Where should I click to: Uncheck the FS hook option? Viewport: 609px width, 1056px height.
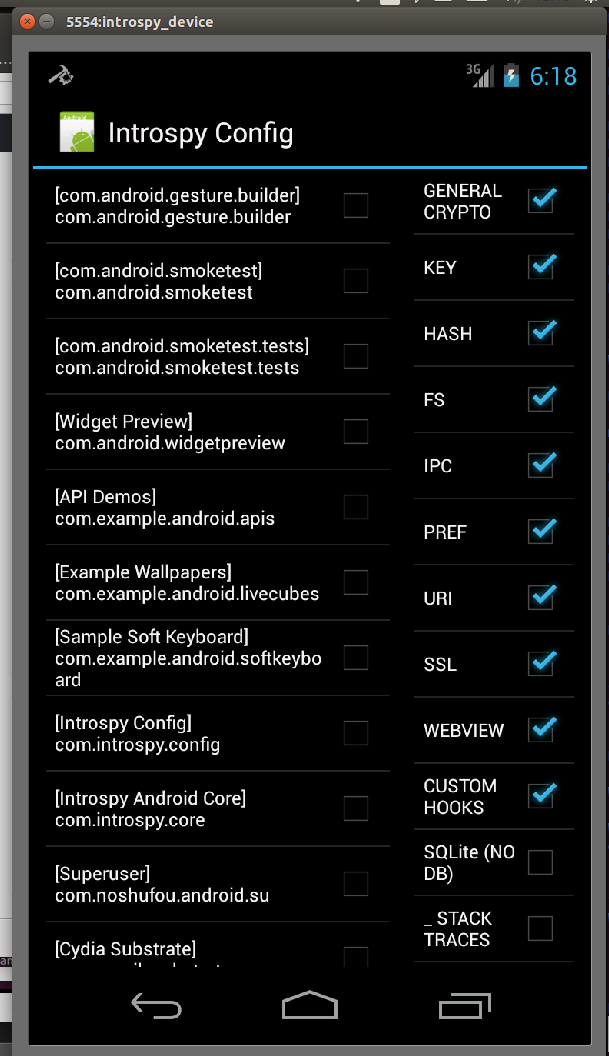(541, 399)
